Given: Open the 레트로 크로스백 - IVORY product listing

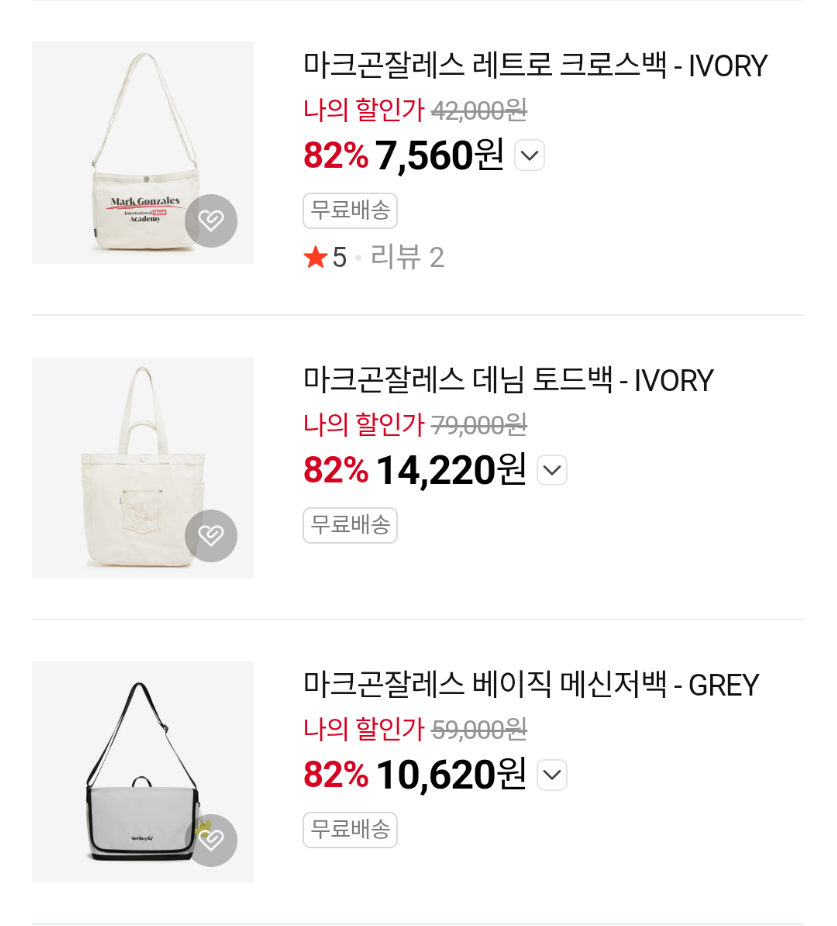Looking at the screenshot, I should [535, 66].
